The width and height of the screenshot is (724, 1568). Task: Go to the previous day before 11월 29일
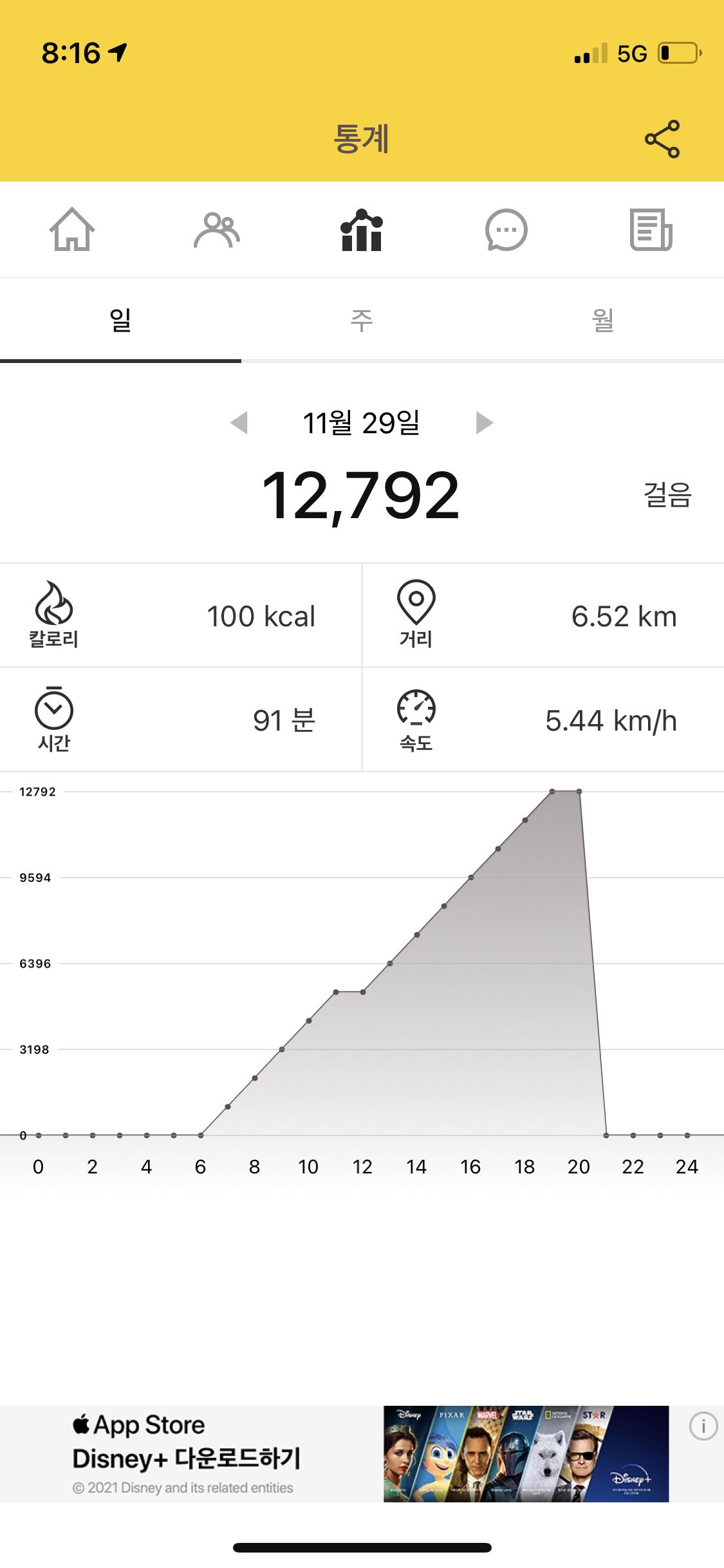pos(239,423)
